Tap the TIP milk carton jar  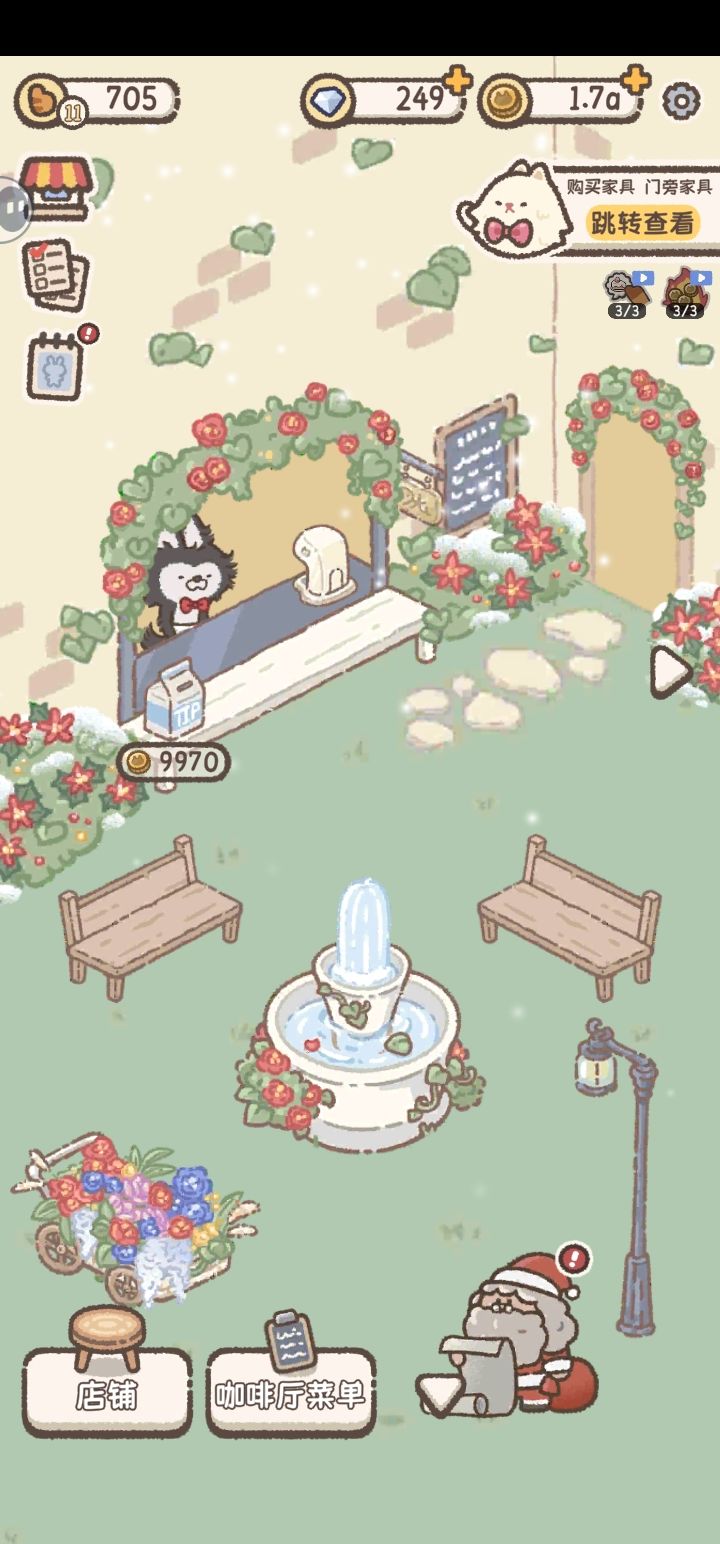click(175, 697)
